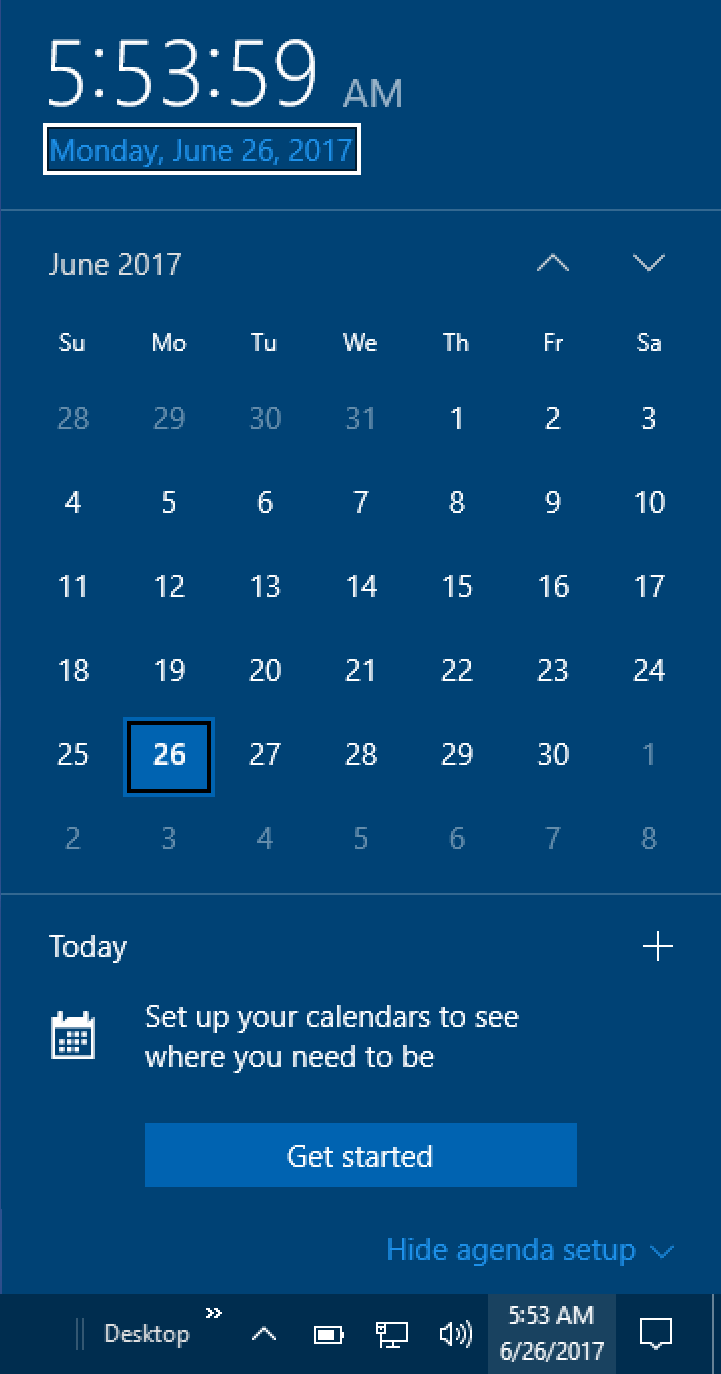Select the 15th on the calendar
Image resolution: width=721 pixels, height=1374 pixels.
coord(457,586)
